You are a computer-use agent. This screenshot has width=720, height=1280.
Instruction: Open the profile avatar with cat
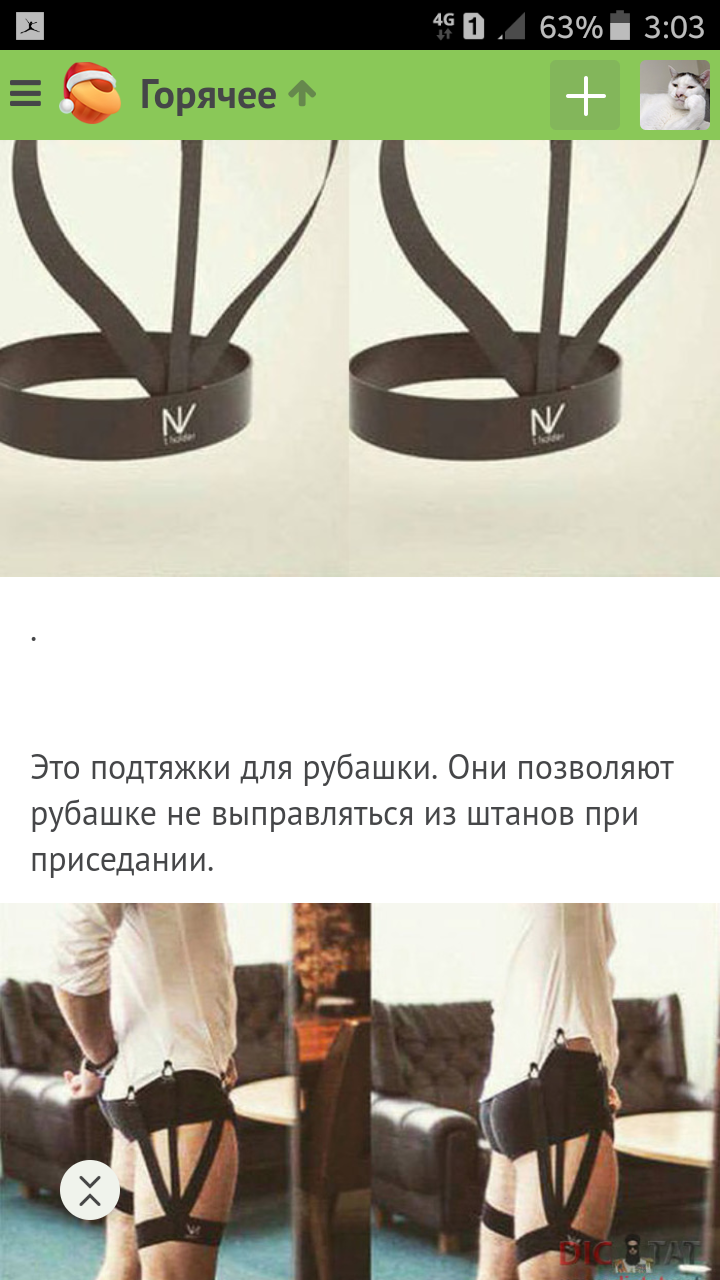pos(674,95)
